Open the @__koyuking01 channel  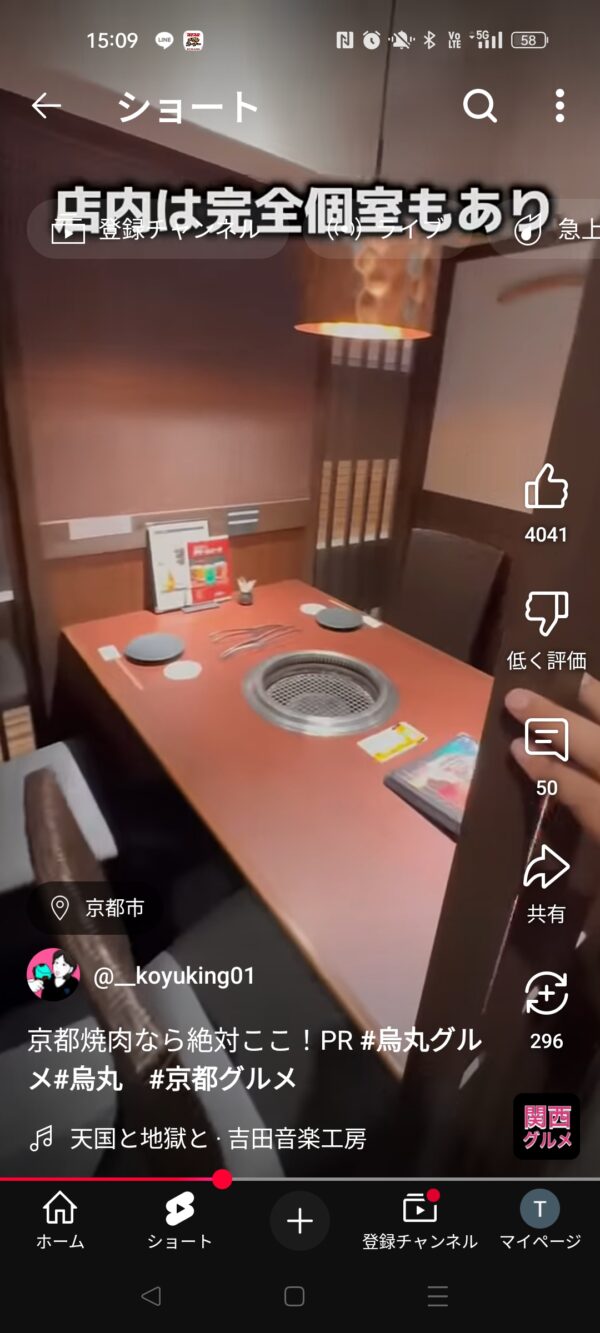click(174, 976)
